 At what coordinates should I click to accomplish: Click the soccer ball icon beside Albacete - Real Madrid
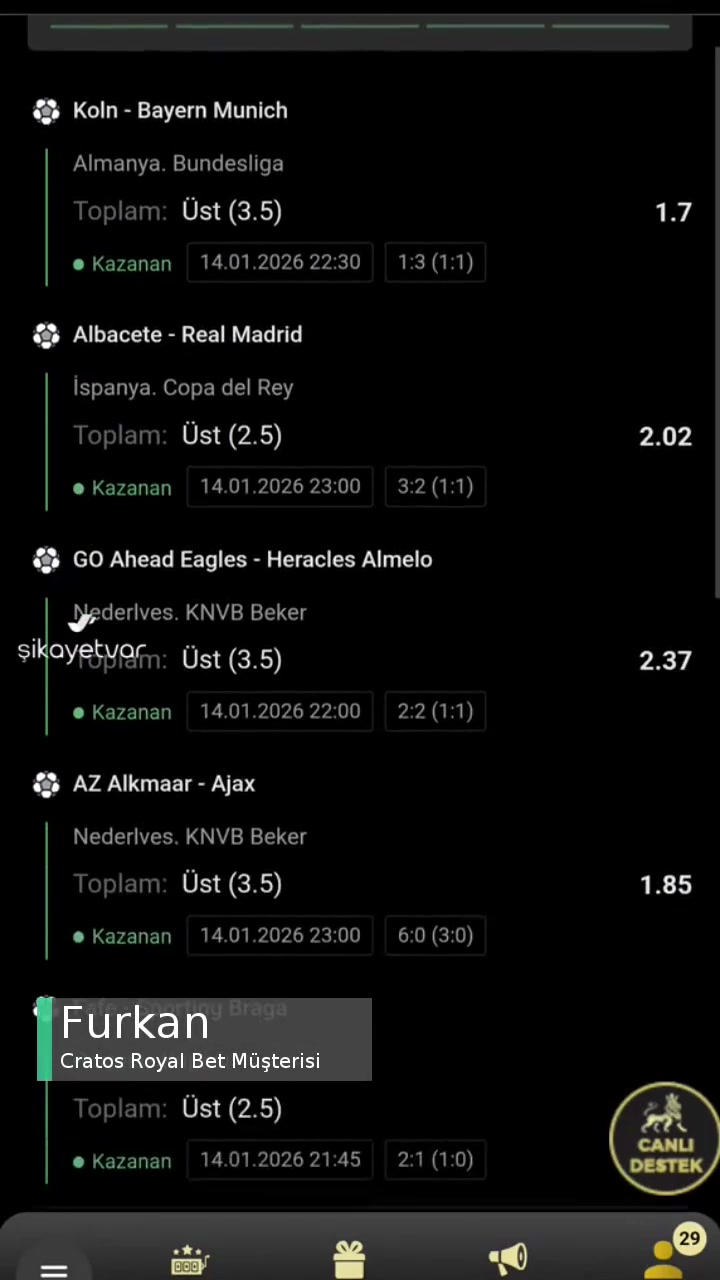tap(46, 335)
